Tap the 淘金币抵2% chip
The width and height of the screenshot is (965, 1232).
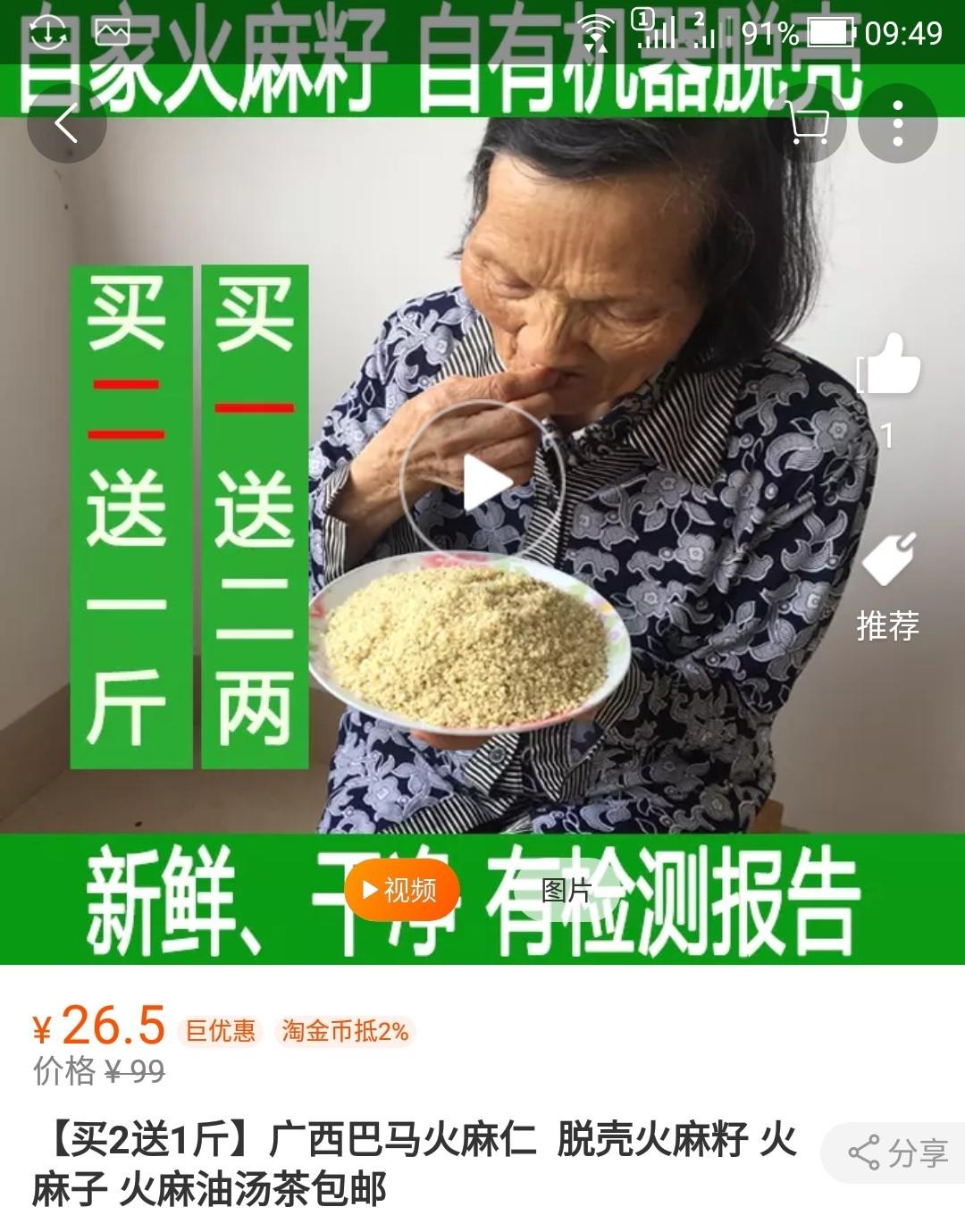(x=345, y=1031)
